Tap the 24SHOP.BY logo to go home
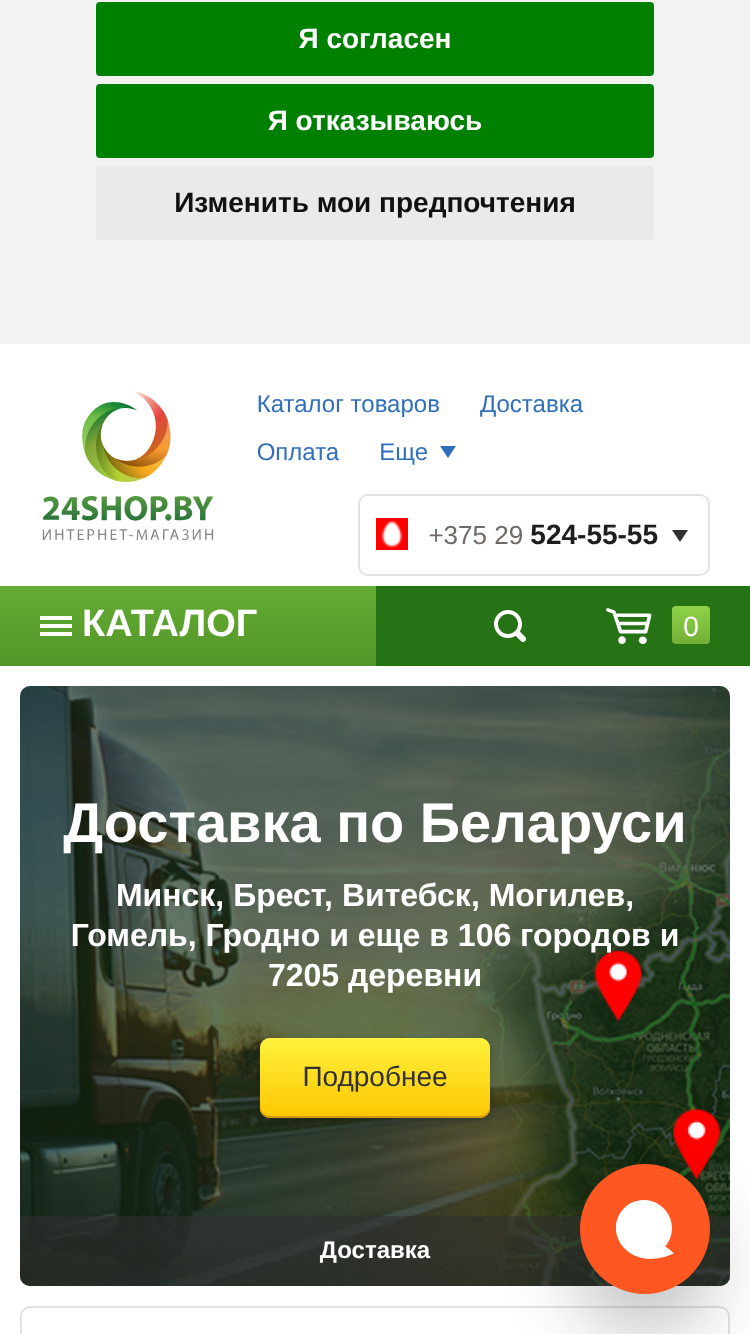 [128, 467]
